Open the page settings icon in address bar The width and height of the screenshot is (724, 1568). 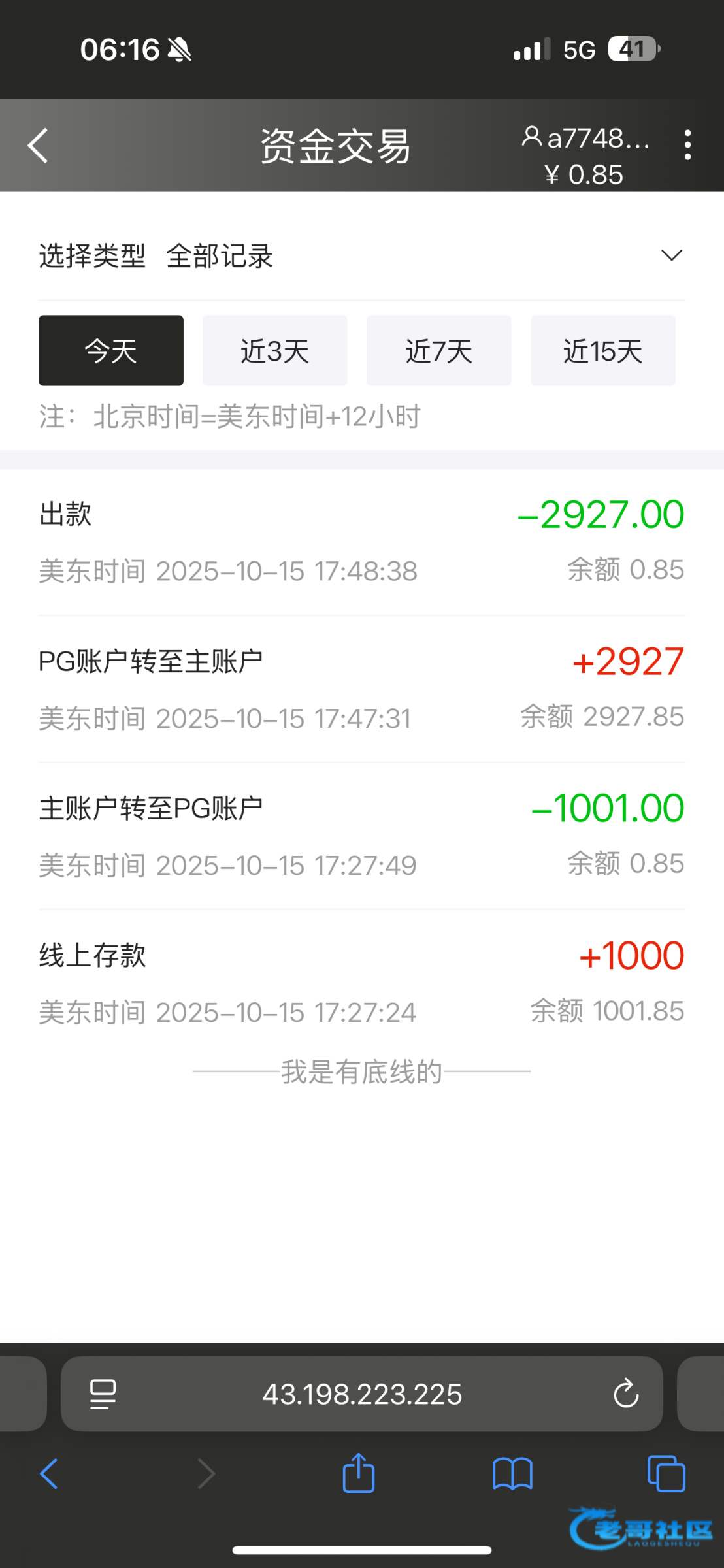click(x=103, y=1394)
